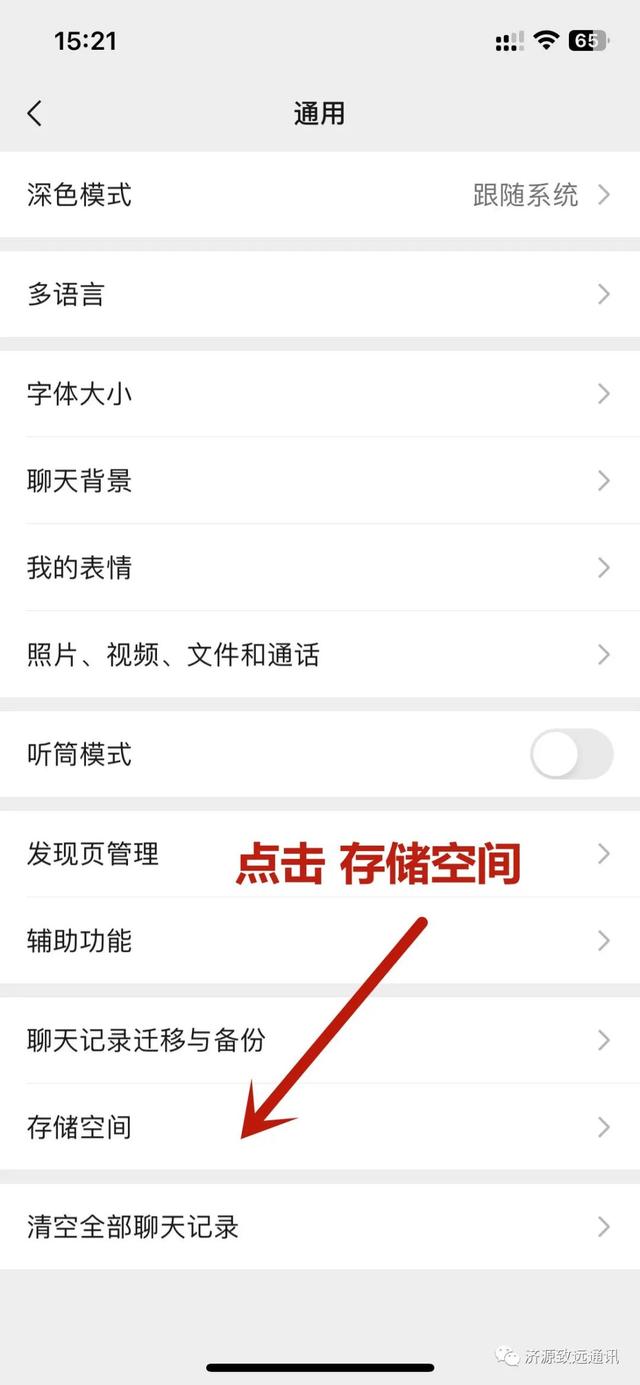
Task: Open 照片、视频、文件和通话 settings
Action: click(x=319, y=655)
